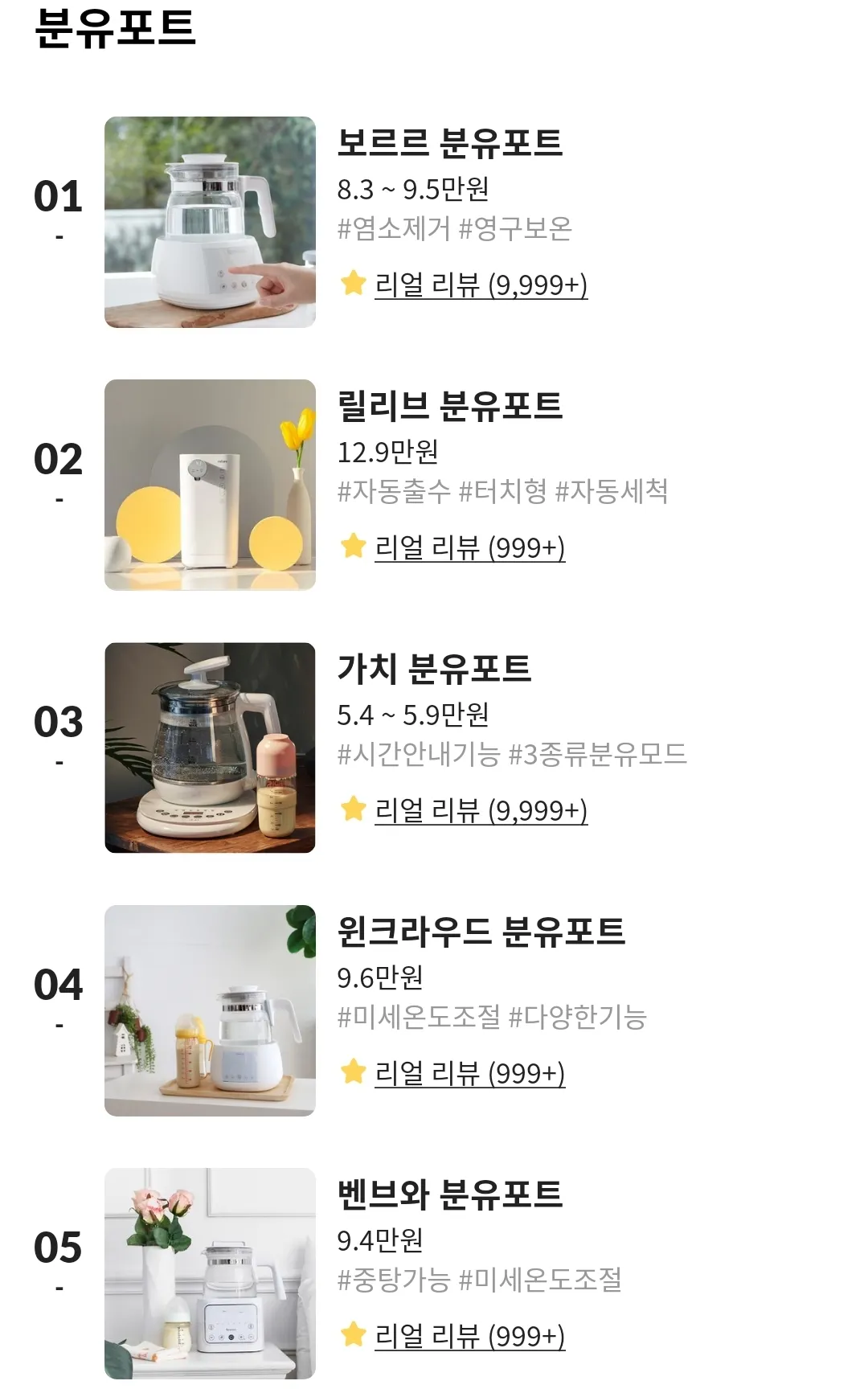Screen dimensions: 868x1389
Task: Open 리얼 리뷰 link for 벤브와 분유포트
Action: [x=469, y=1337]
